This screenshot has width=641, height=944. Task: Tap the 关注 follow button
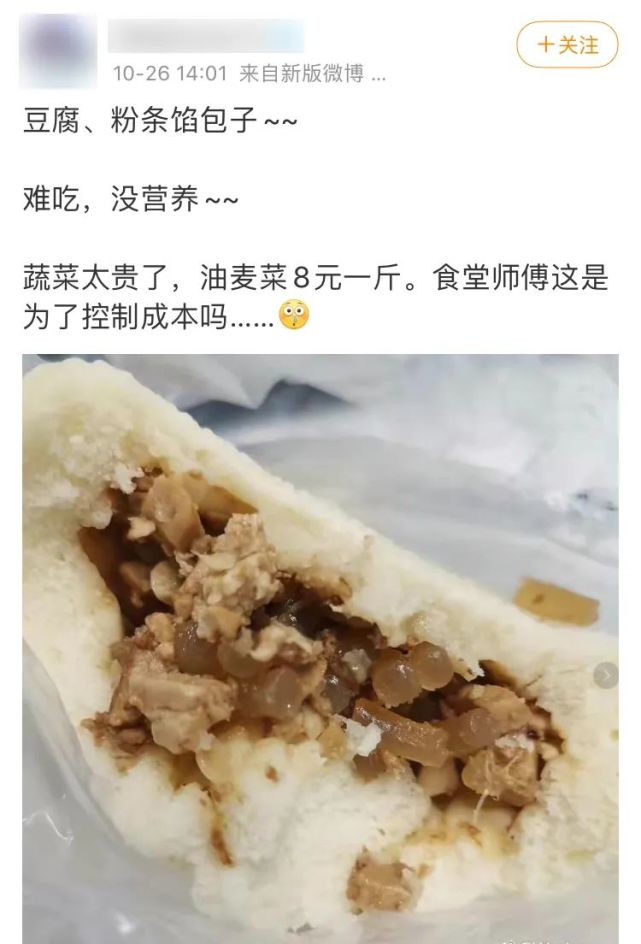tap(567, 45)
